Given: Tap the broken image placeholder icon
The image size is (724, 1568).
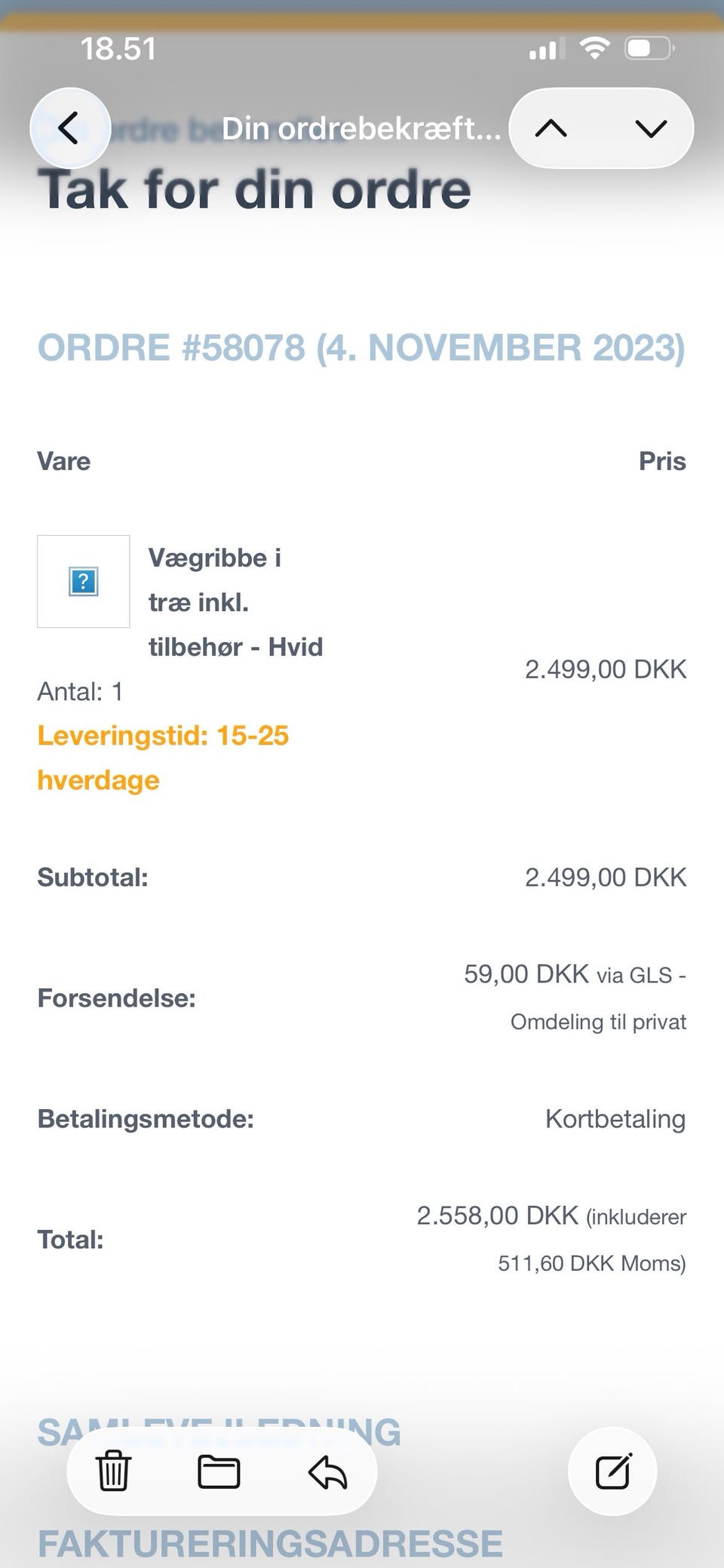Looking at the screenshot, I should tap(83, 581).
